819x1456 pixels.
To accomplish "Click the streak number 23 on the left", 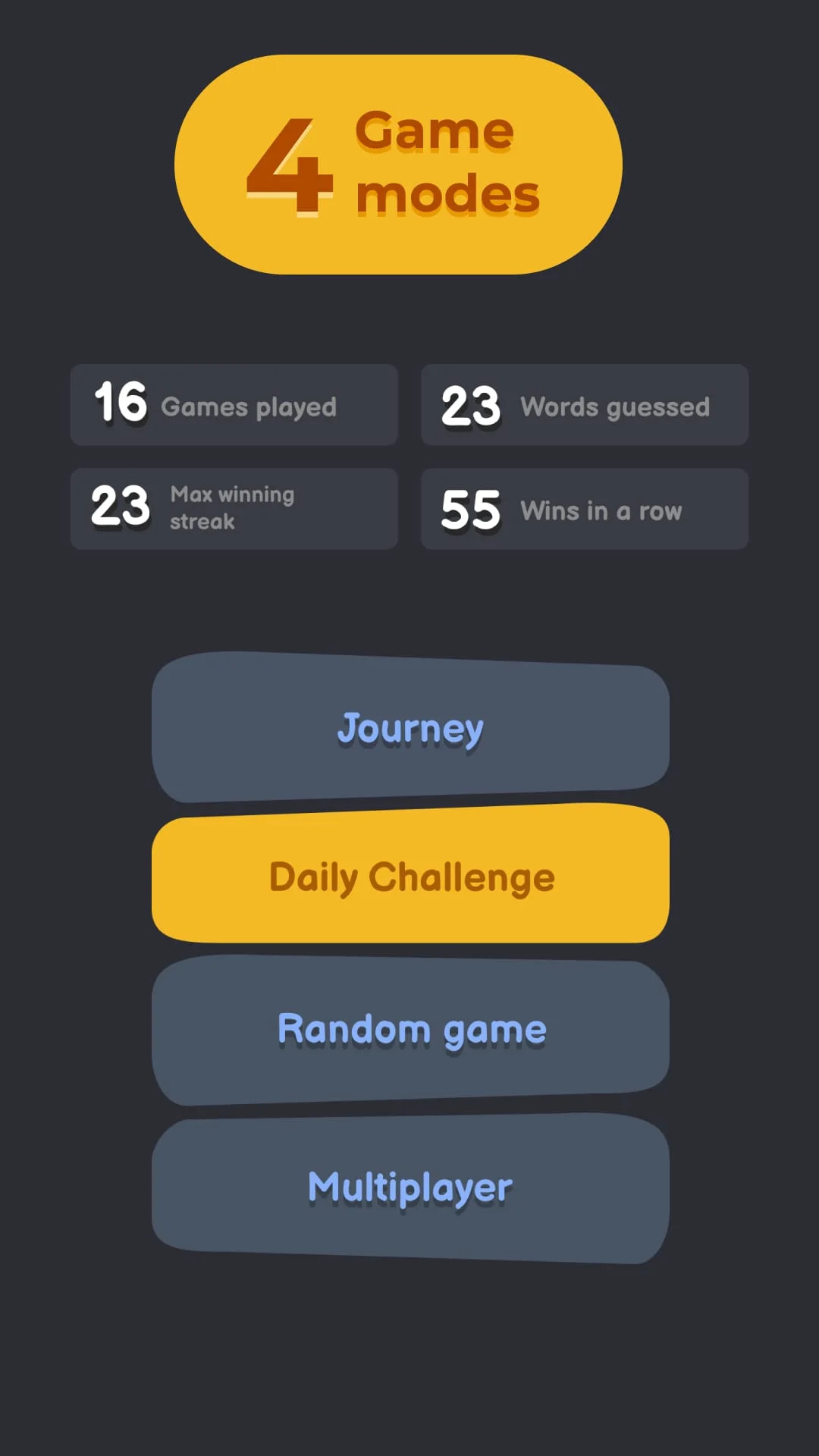I will [x=121, y=507].
